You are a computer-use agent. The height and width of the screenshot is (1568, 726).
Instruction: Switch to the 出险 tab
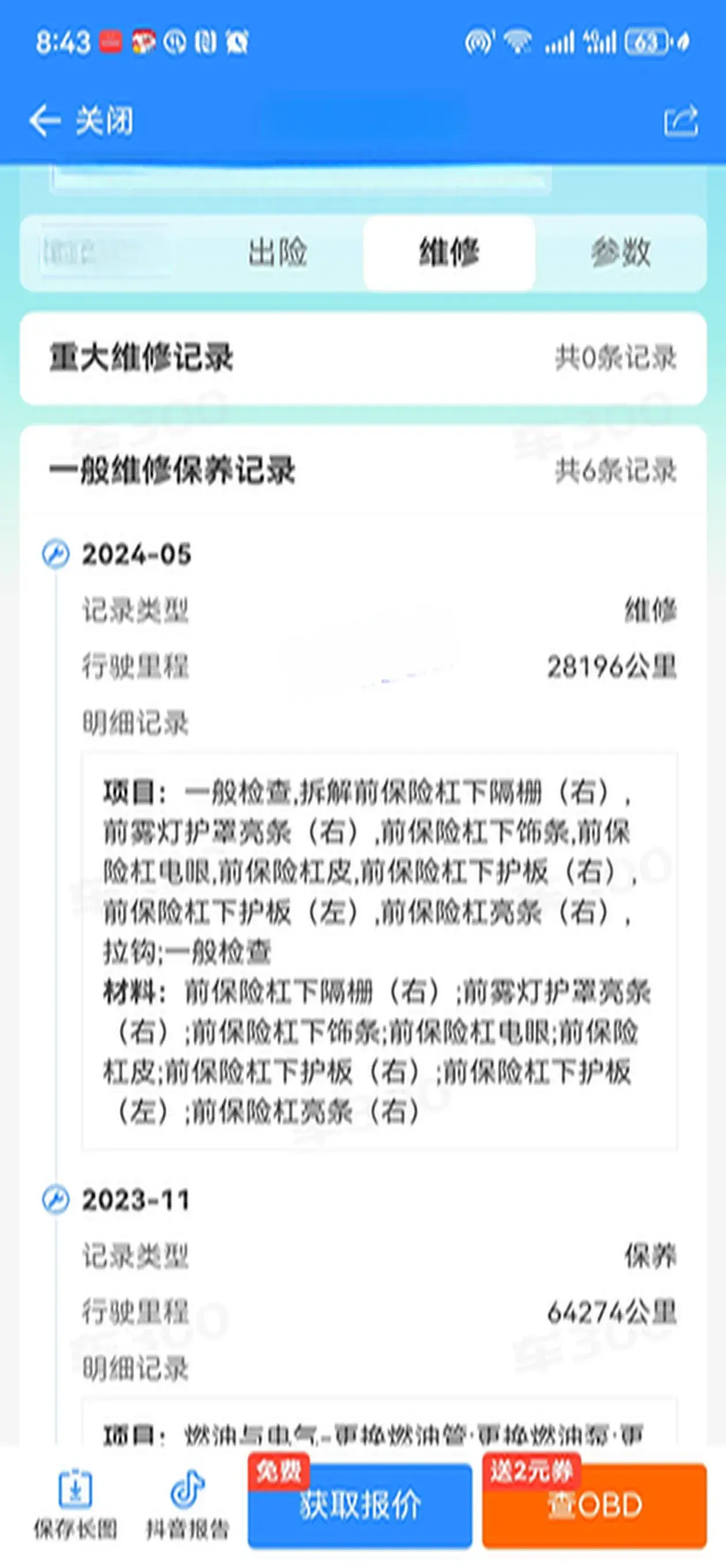coord(278,252)
